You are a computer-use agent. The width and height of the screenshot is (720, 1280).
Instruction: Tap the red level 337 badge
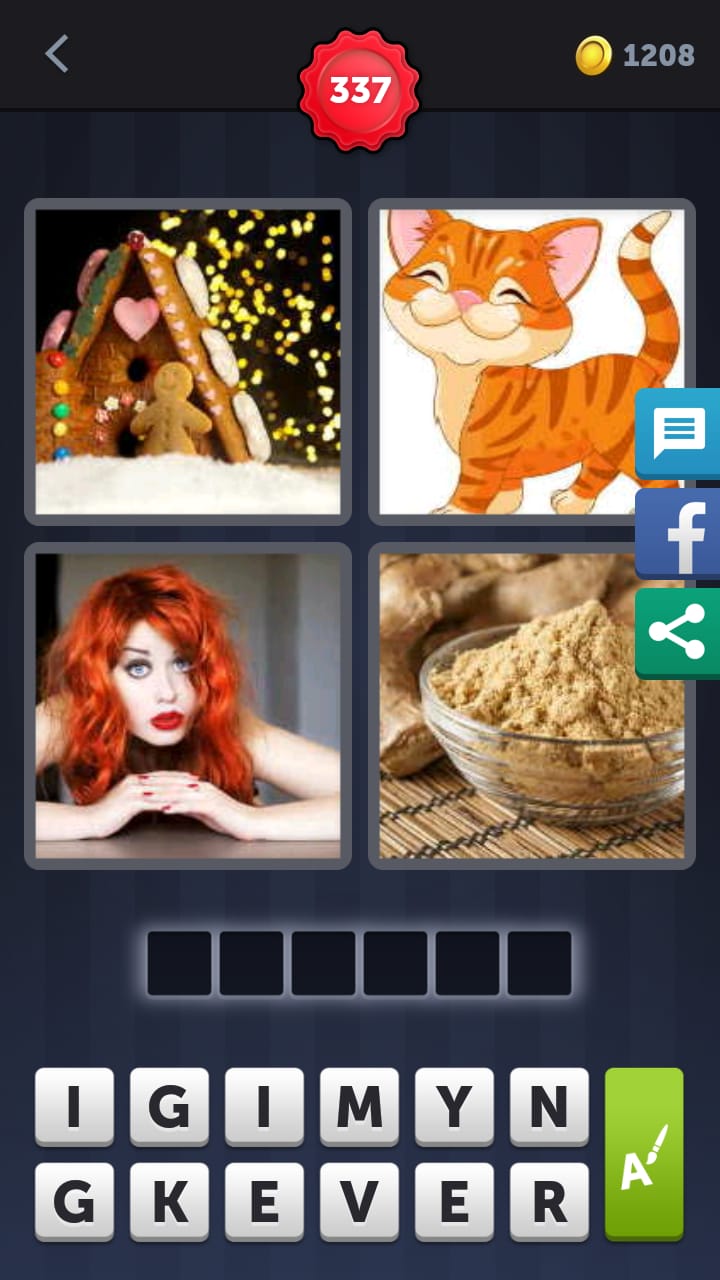pos(360,88)
